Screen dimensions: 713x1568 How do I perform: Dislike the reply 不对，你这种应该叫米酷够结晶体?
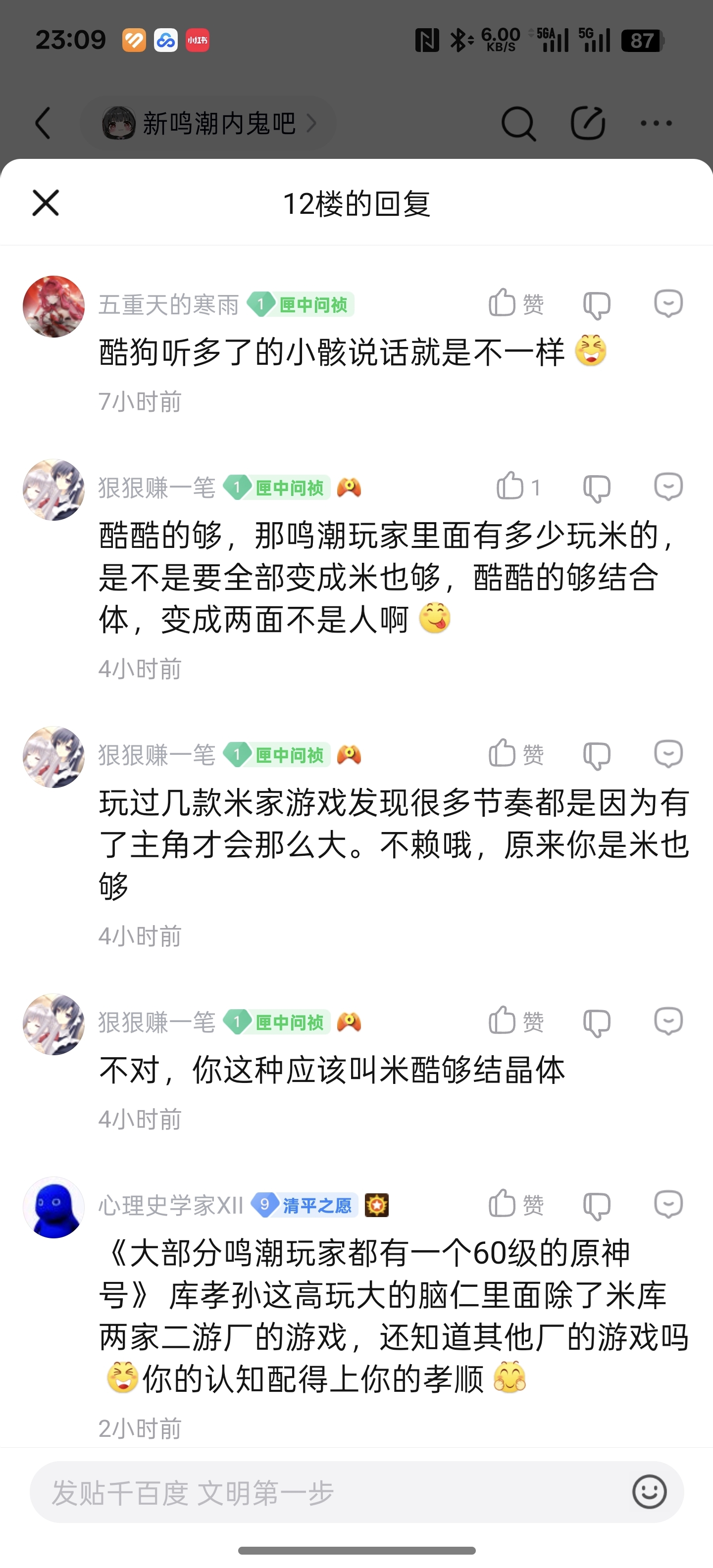coord(597,1023)
